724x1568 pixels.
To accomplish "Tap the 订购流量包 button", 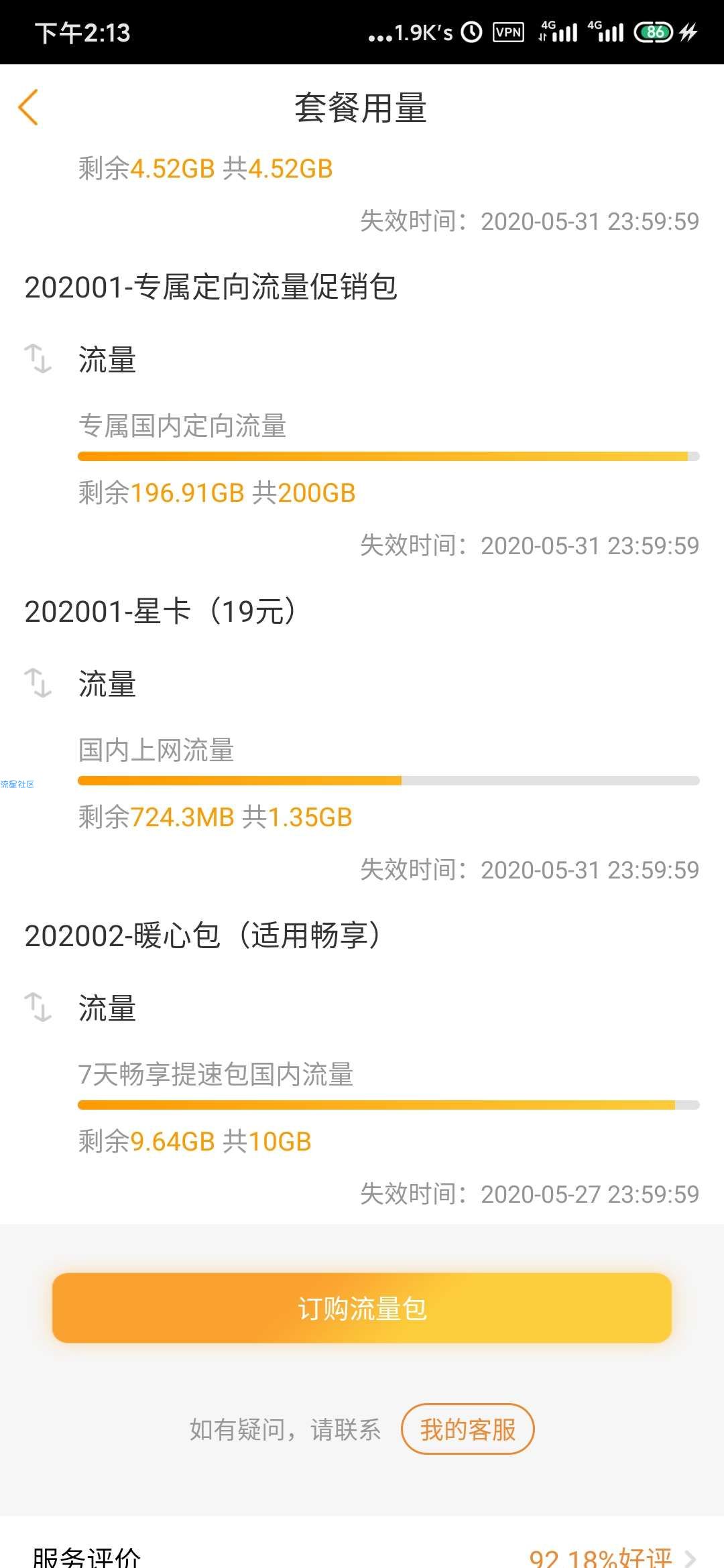I will click(x=362, y=1308).
